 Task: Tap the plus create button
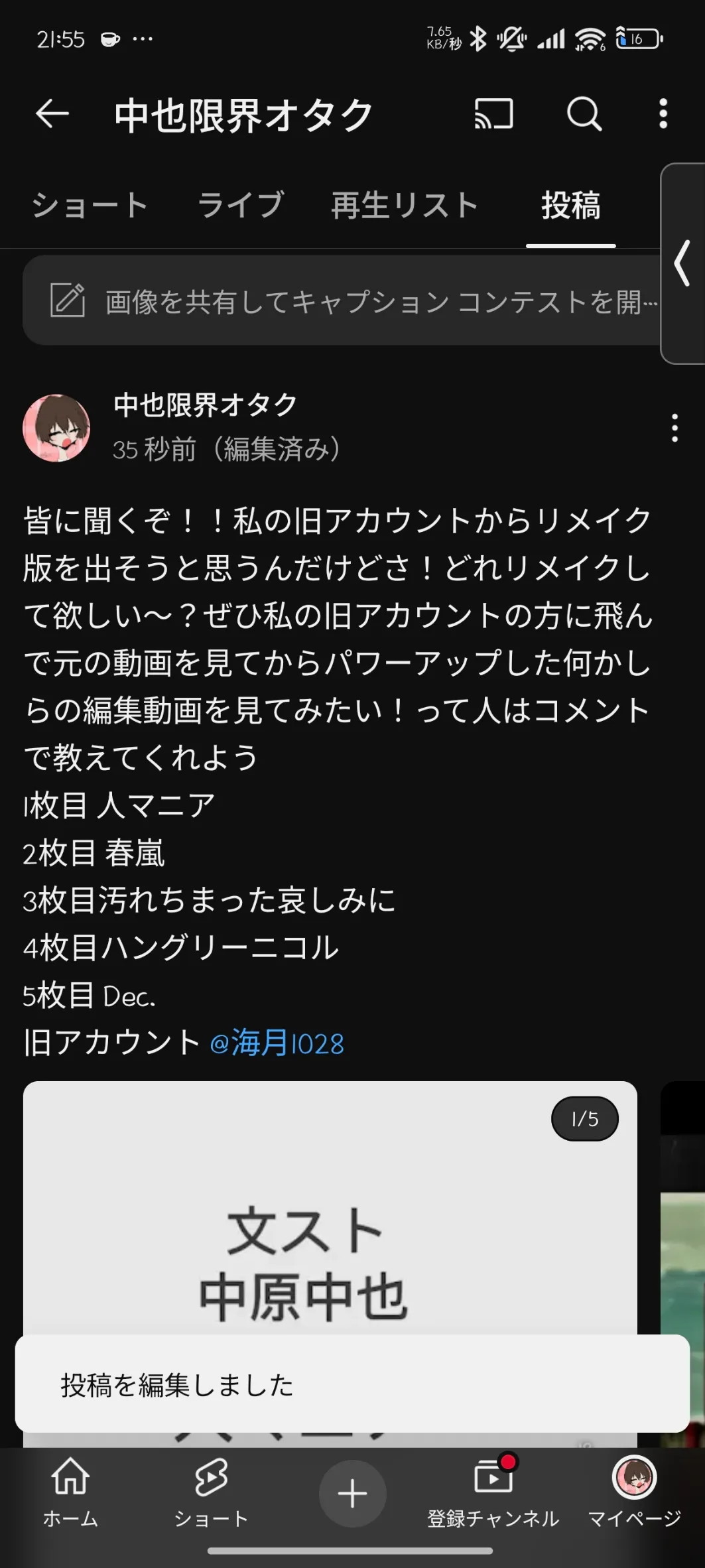(352, 1494)
